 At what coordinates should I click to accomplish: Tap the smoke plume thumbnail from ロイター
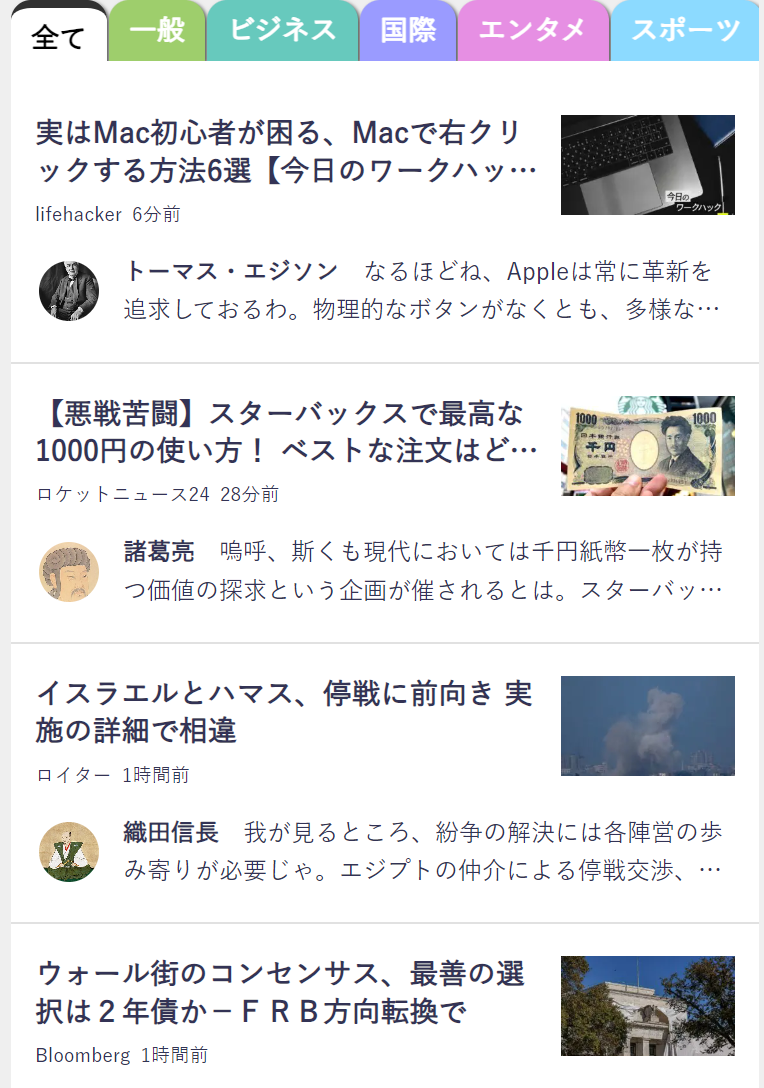pos(647,726)
